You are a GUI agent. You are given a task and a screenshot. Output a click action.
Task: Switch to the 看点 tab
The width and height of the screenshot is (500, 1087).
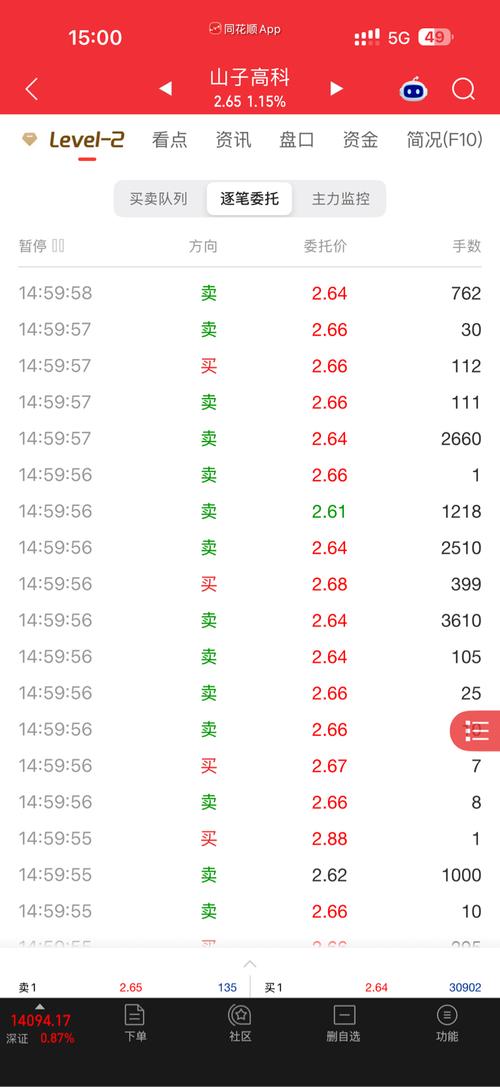[x=169, y=140]
